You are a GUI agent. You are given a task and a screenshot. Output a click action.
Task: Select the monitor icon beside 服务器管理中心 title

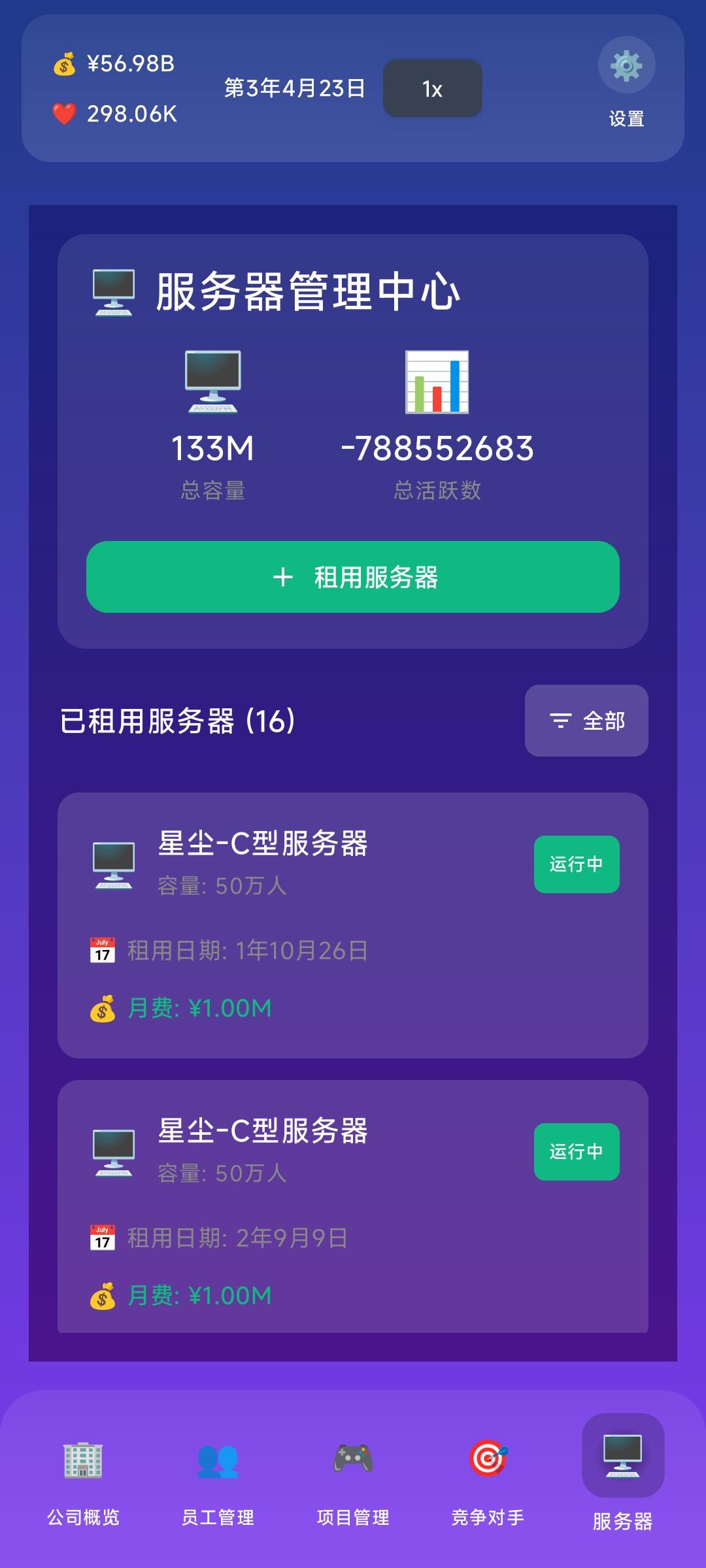[x=112, y=293]
